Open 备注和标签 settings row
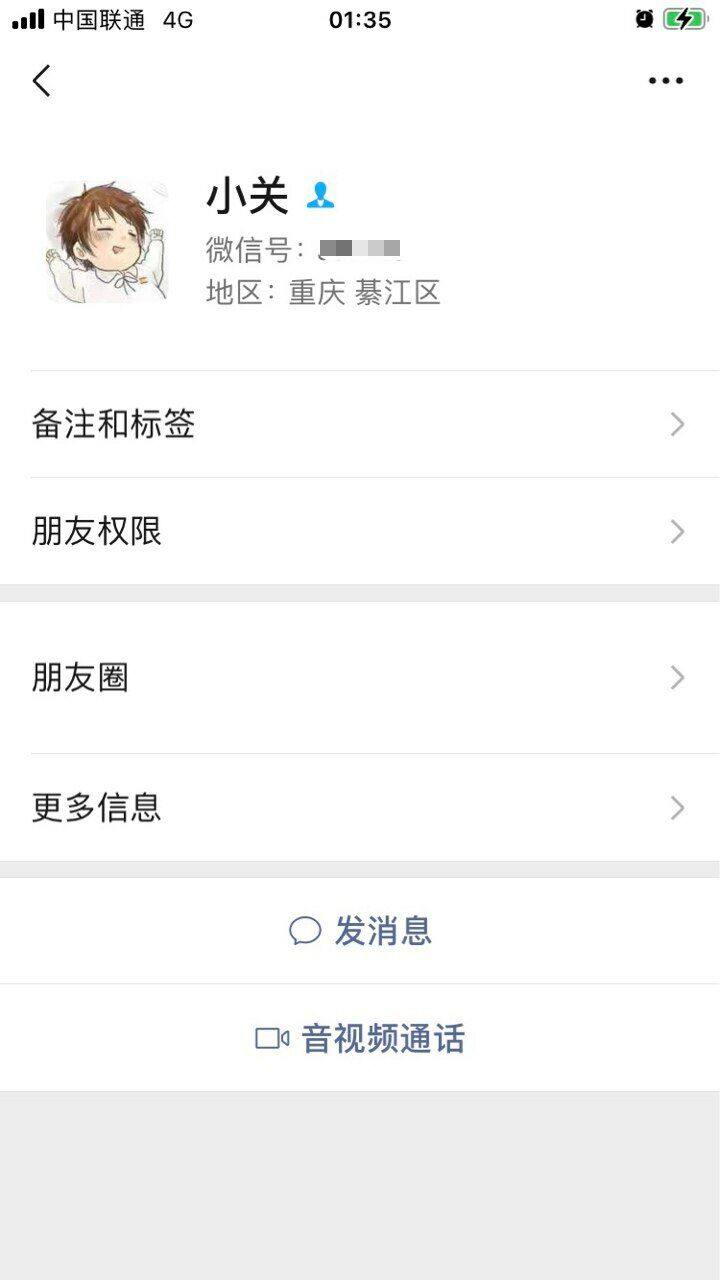The height and width of the screenshot is (1280, 720). click(360, 425)
